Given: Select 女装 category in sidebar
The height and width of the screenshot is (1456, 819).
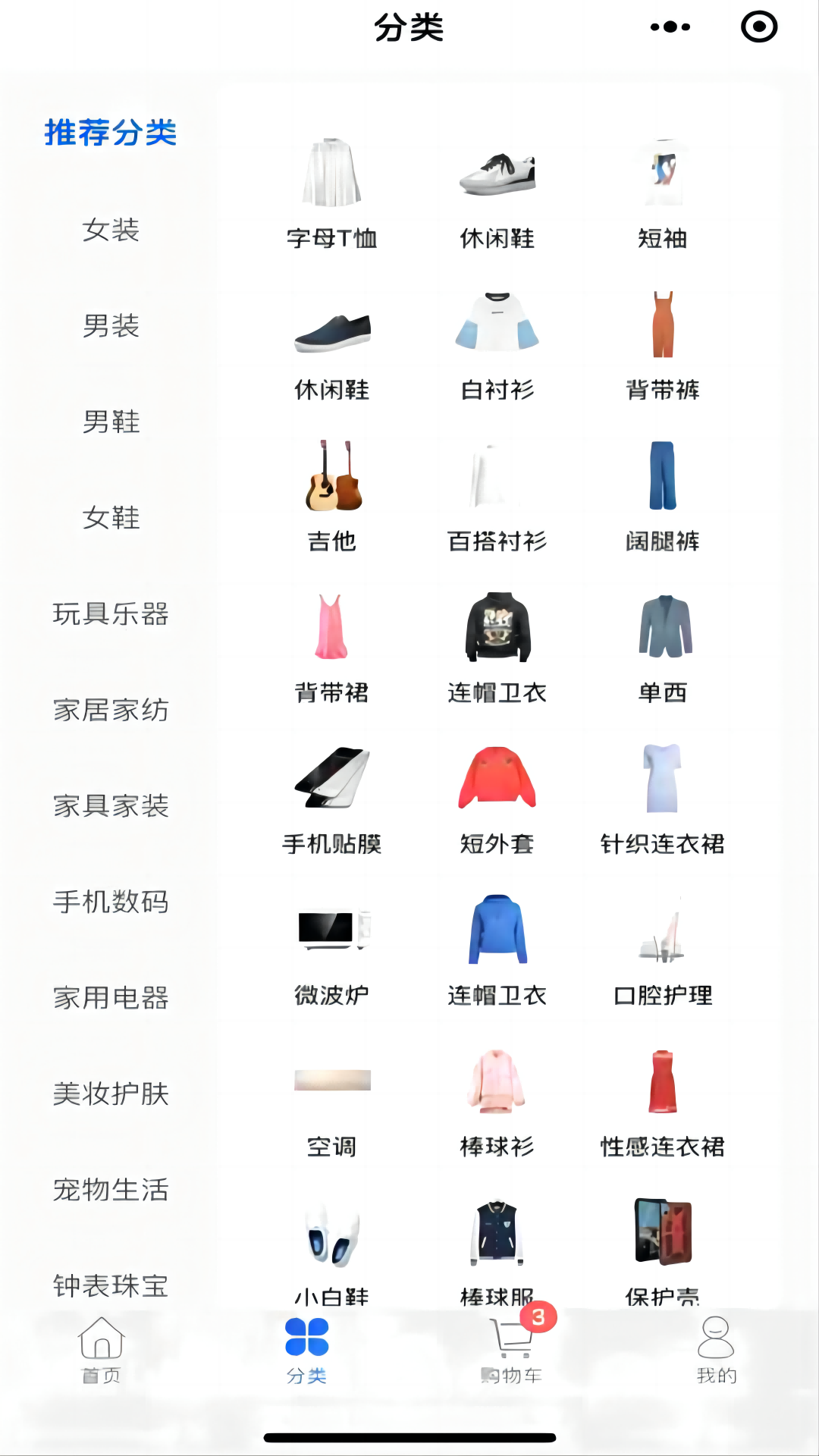Looking at the screenshot, I should 111,230.
